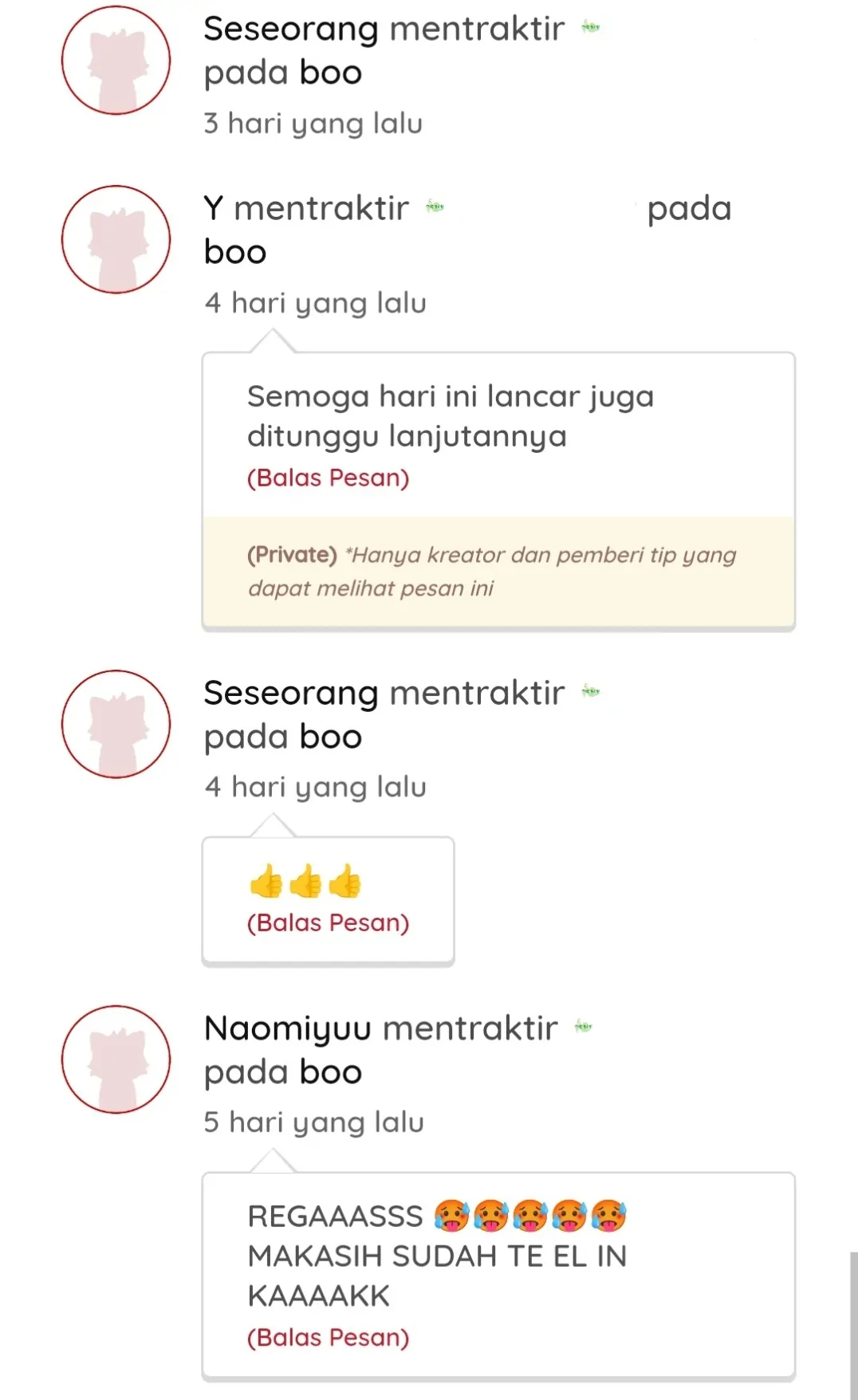Image resolution: width=858 pixels, height=1400 pixels.
Task: Reply to Naomiyuu's REGAAASSS message
Action: [328, 1337]
